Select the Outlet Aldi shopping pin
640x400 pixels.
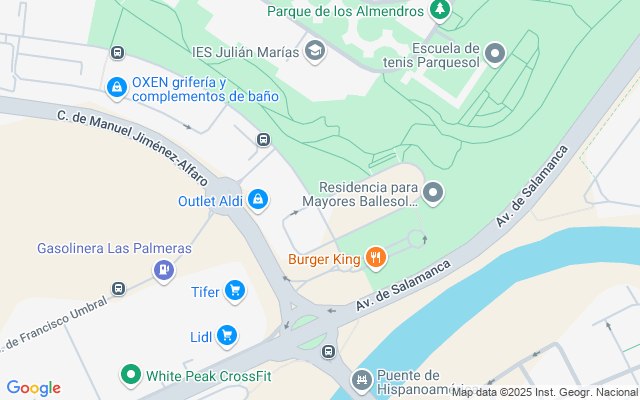click(258, 200)
